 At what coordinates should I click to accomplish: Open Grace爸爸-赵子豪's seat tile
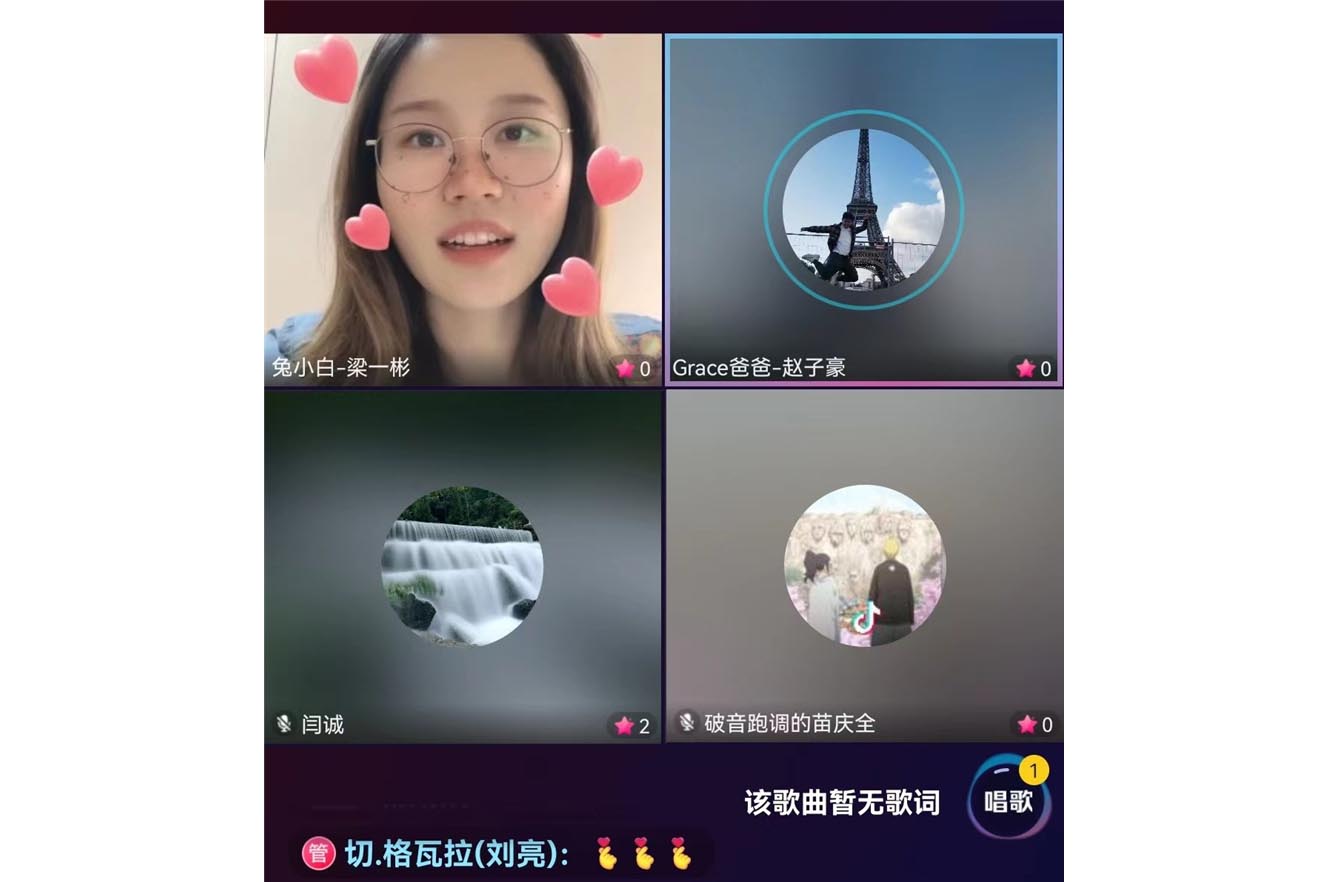click(863, 209)
